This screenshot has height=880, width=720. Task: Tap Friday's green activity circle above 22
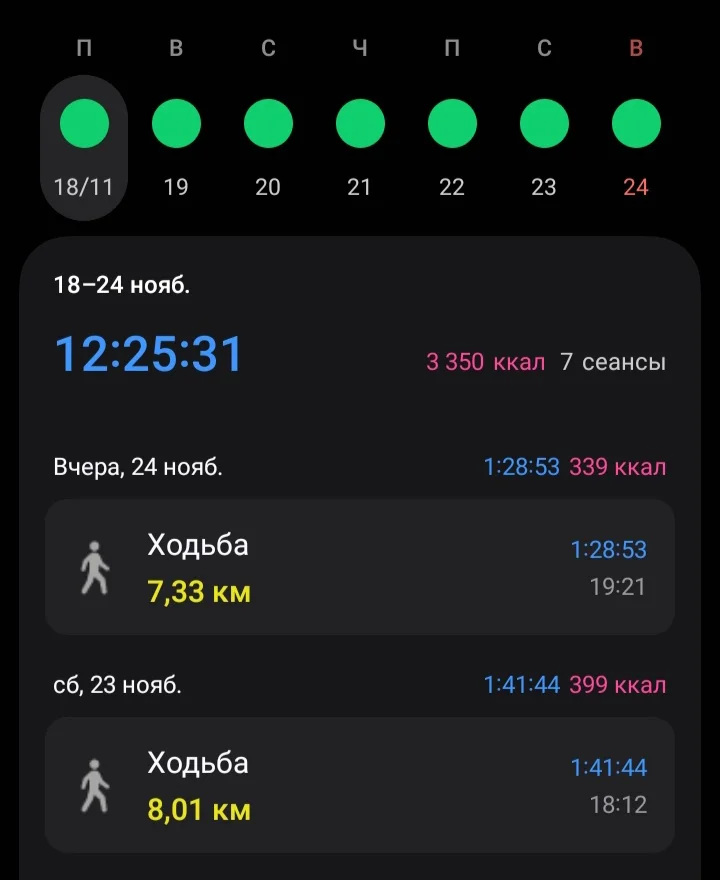tap(451, 123)
